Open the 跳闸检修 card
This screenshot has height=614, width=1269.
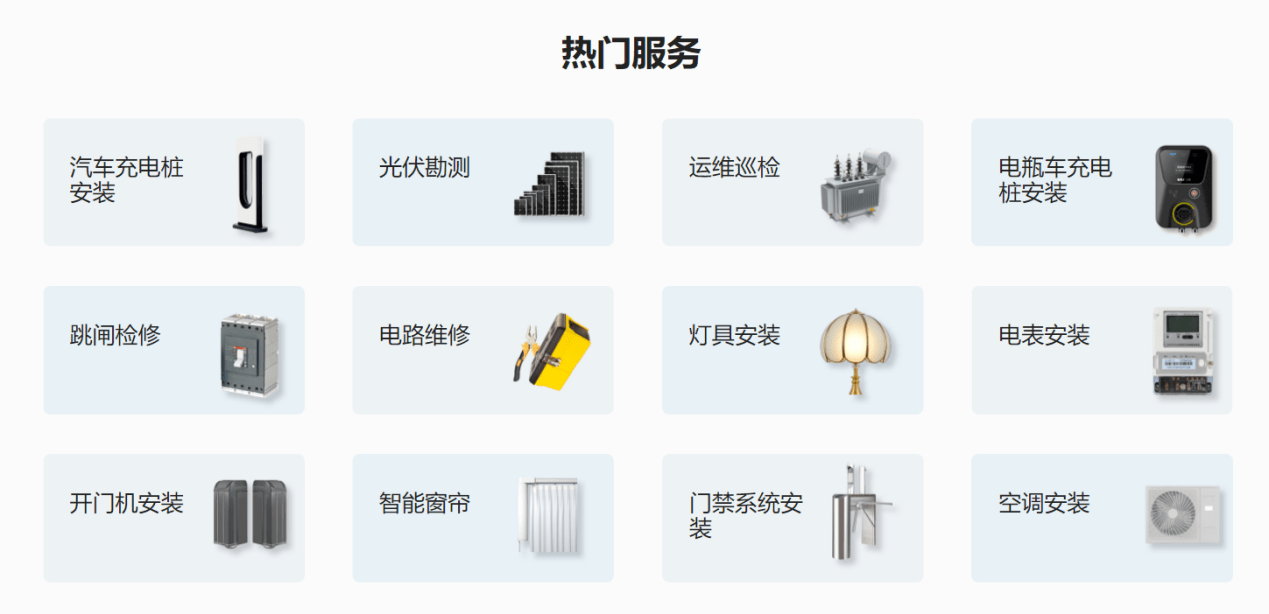[x=173, y=350]
